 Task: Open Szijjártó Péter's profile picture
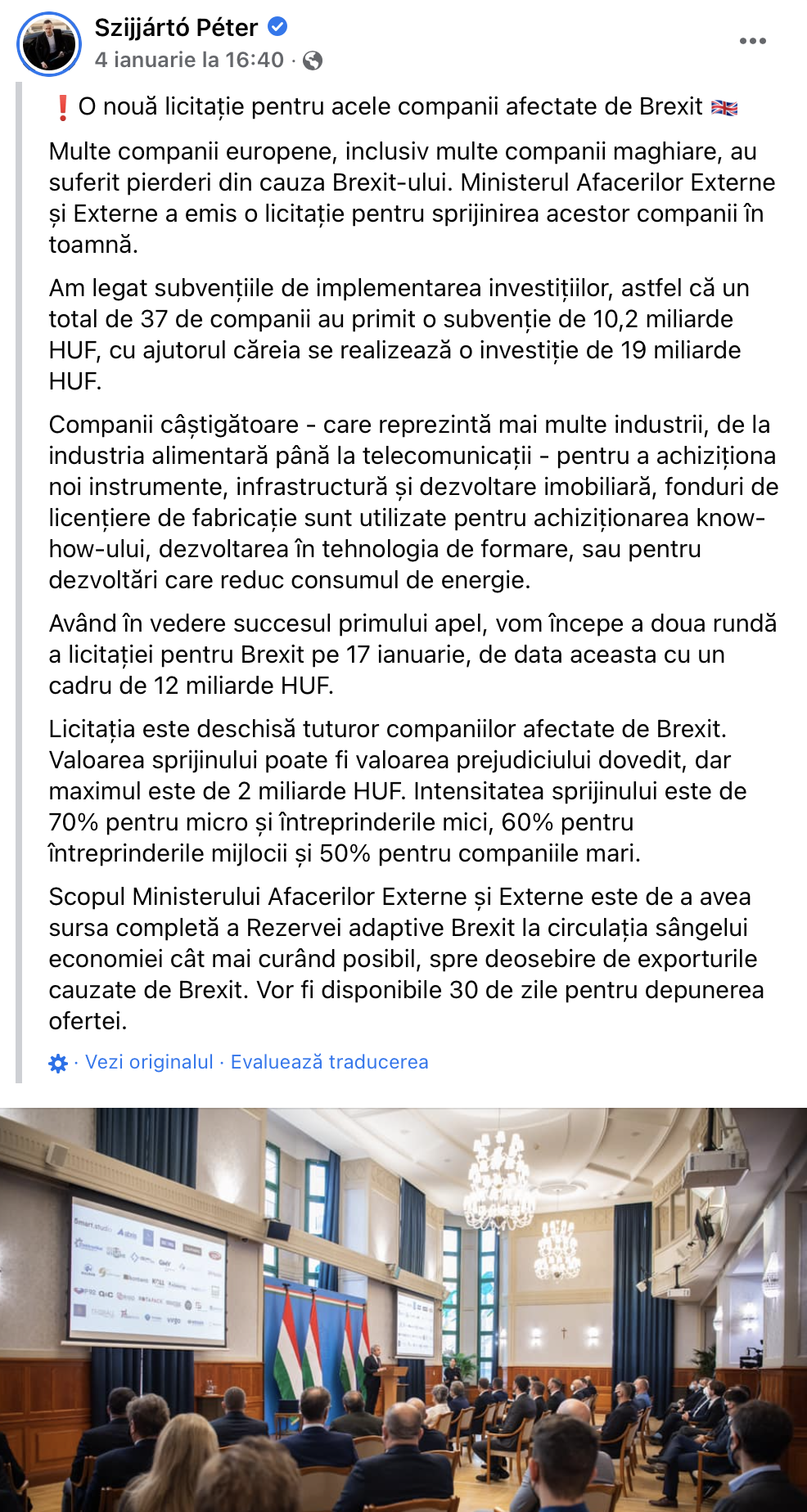[x=49, y=43]
